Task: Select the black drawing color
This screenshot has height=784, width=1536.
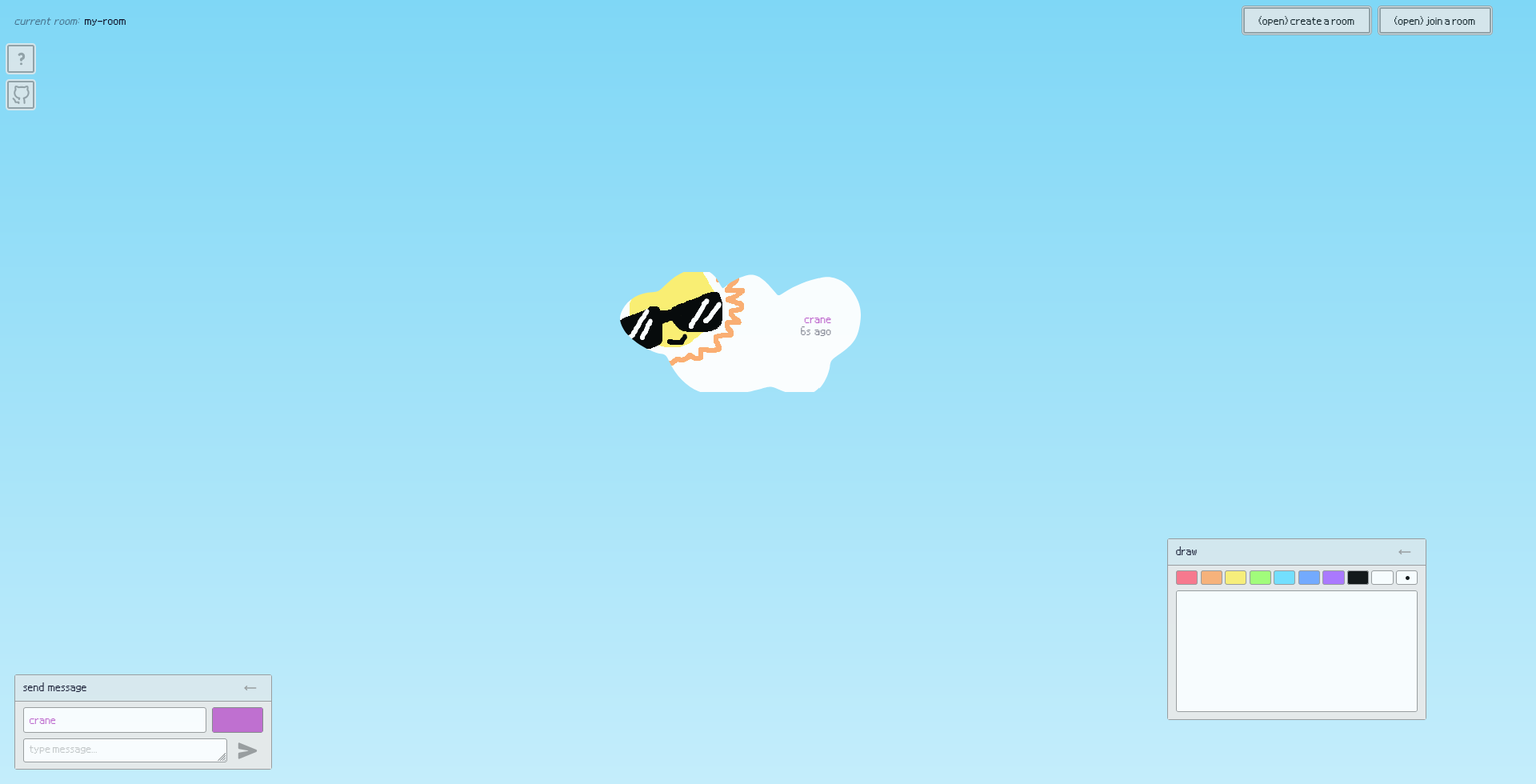Action: click(x=1358, y=578)
